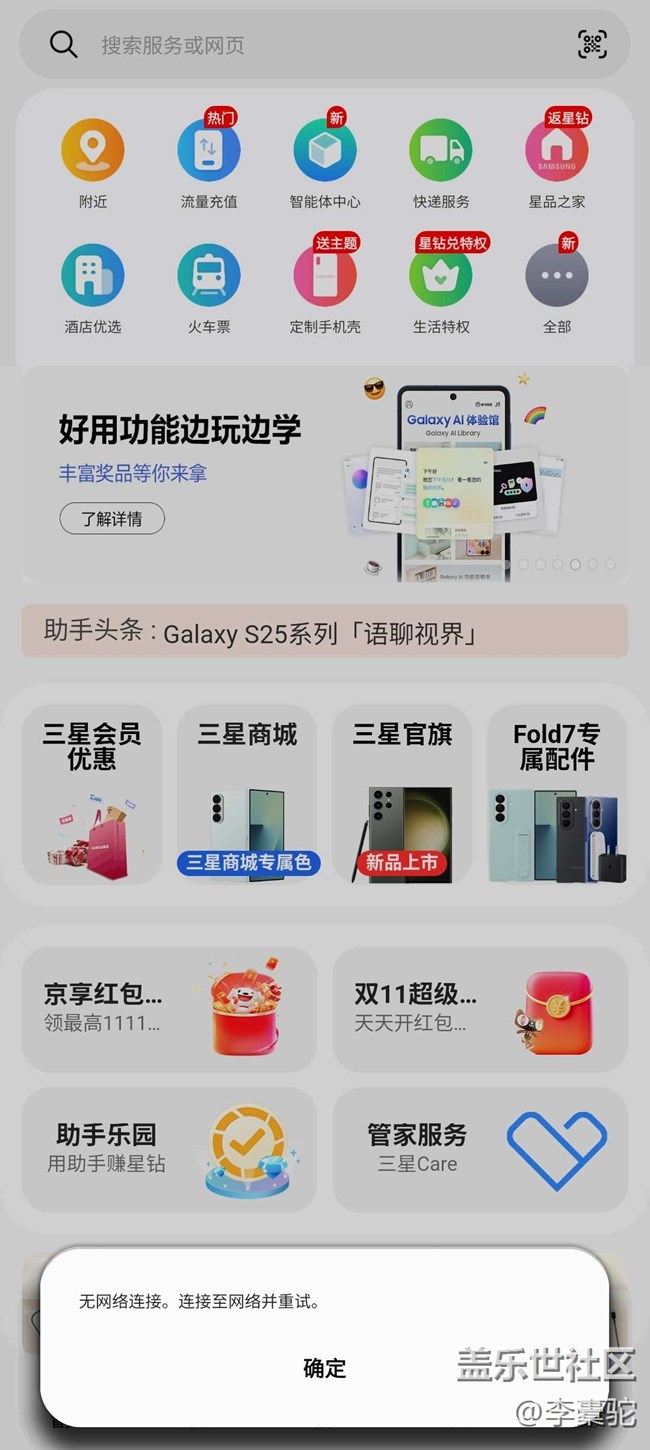Tap 确定 to dismiss the no-network dialog
The width and height of the screenshot is (650, 1450).
[x=324, y=1368]
